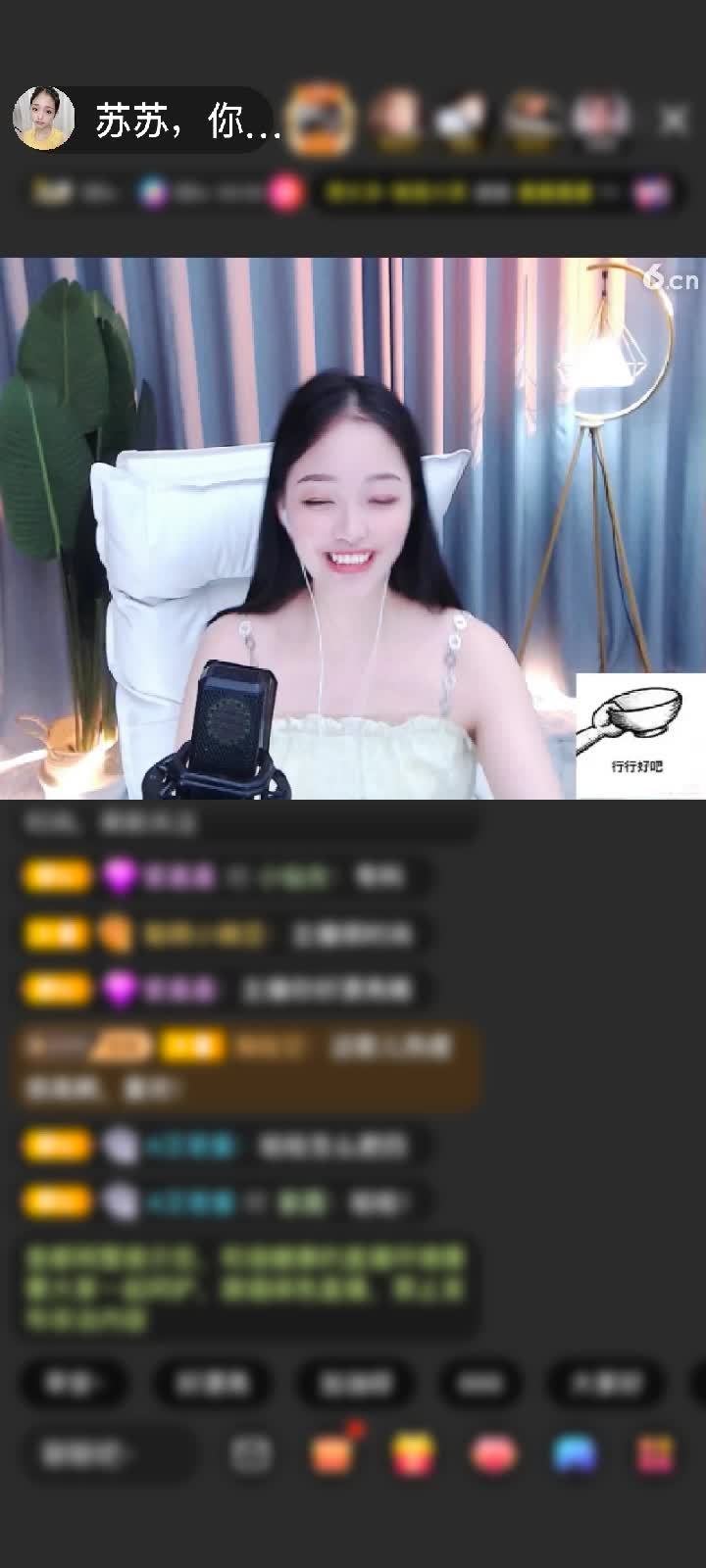
Task: Open the blue icon in bottom bar
Action: point(575,1455)
